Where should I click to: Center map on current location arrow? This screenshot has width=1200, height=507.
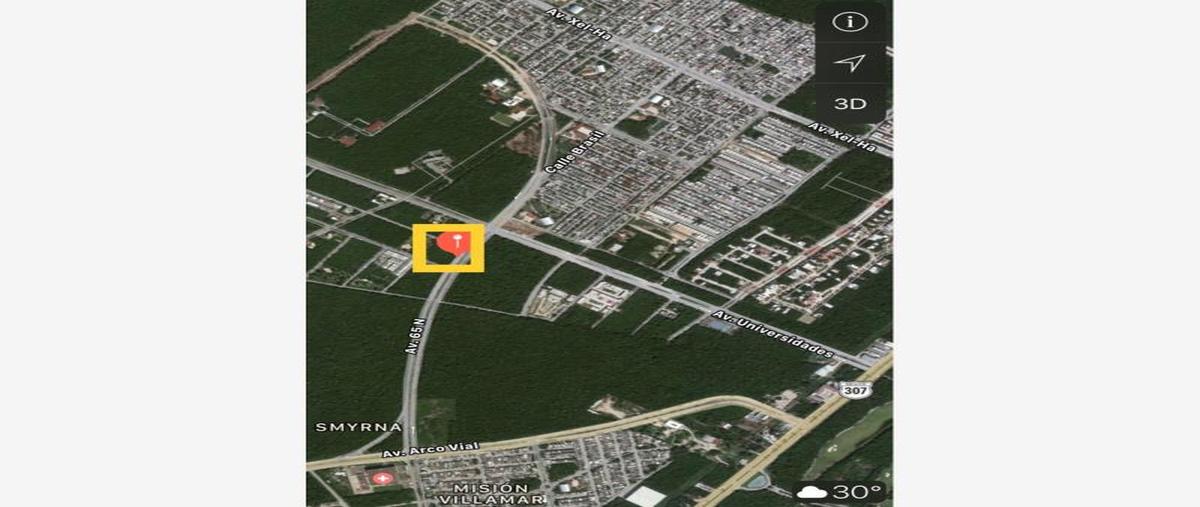coord(850,63)
